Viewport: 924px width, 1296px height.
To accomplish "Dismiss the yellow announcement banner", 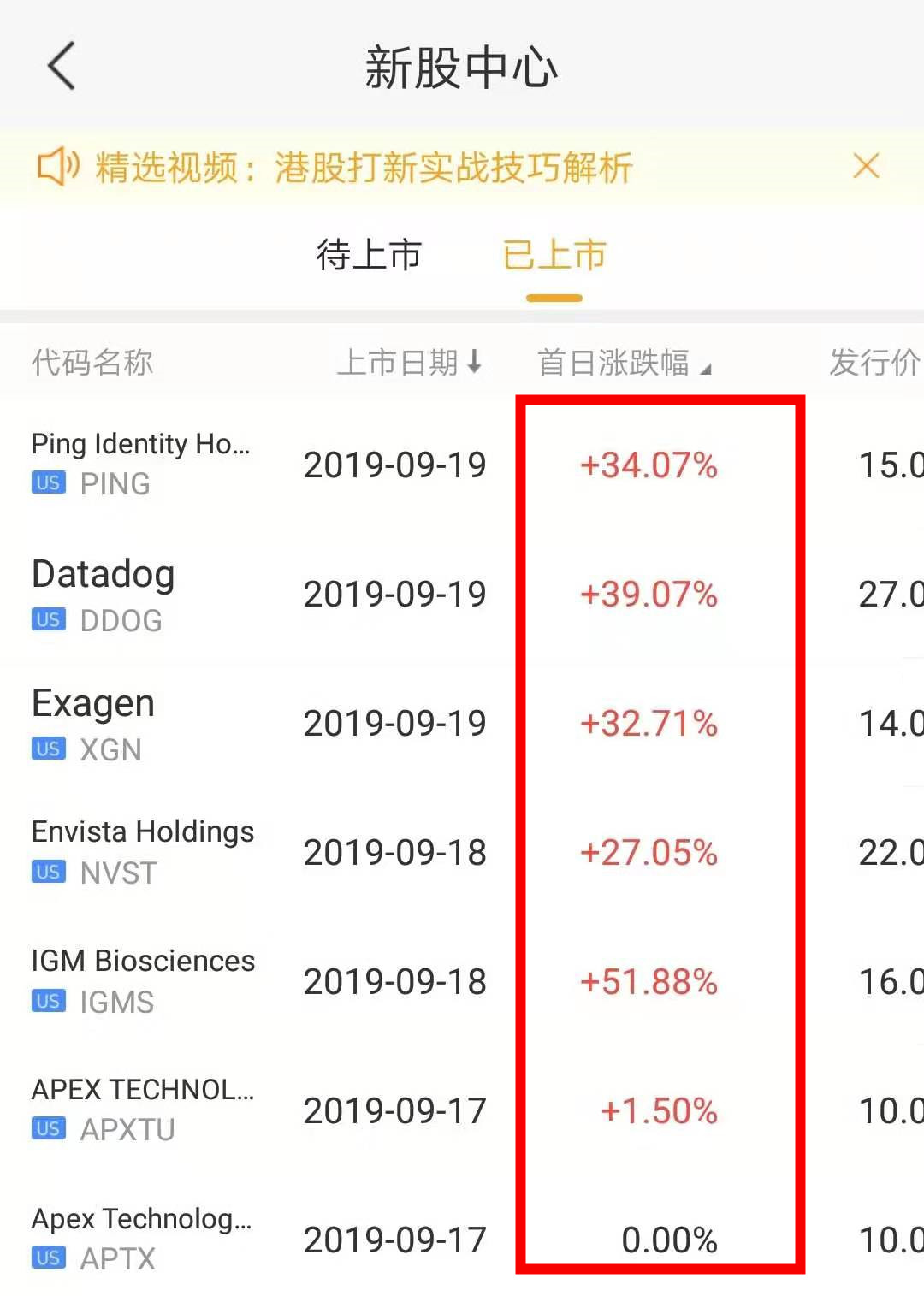I will tap(866, 166).
